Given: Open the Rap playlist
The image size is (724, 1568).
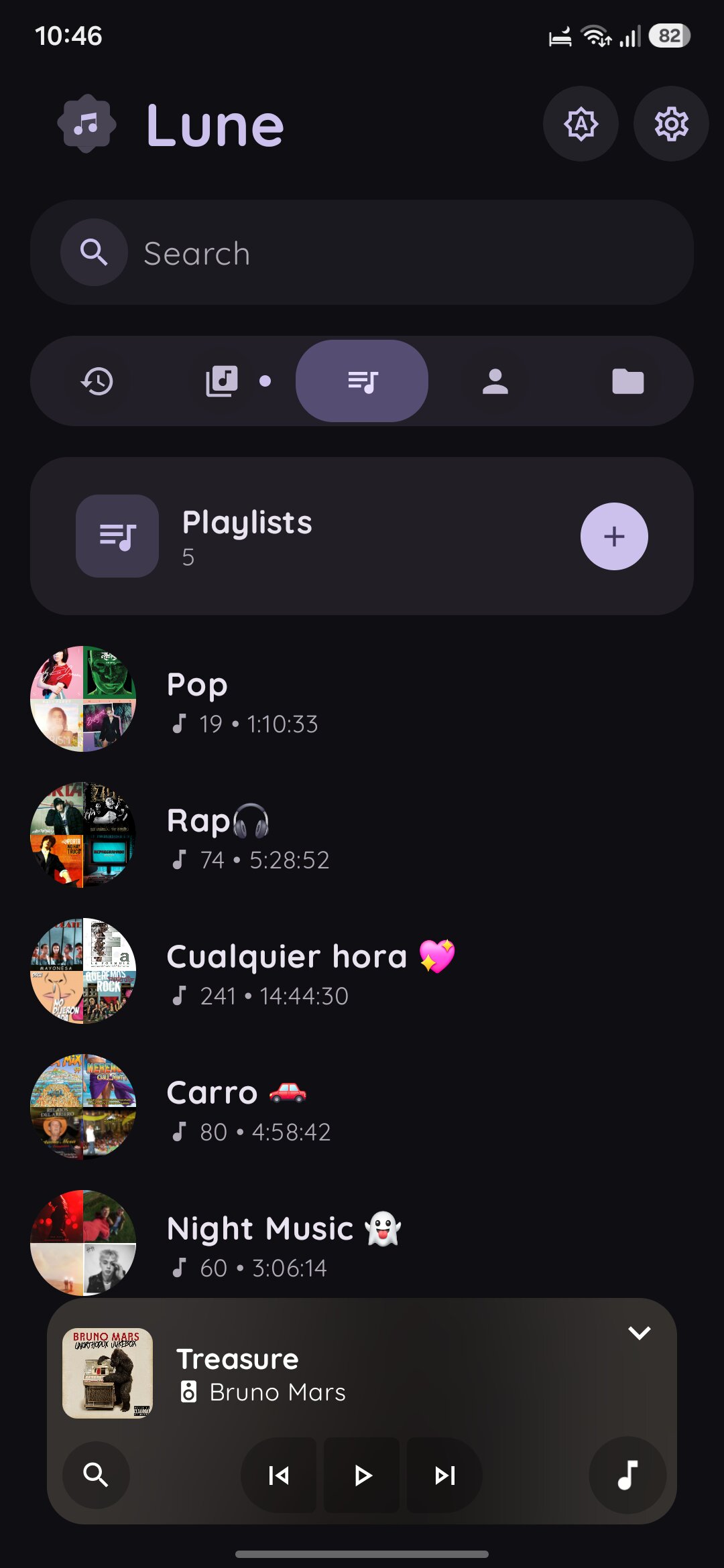Looking at the screenshot, I should pos(362,835).
